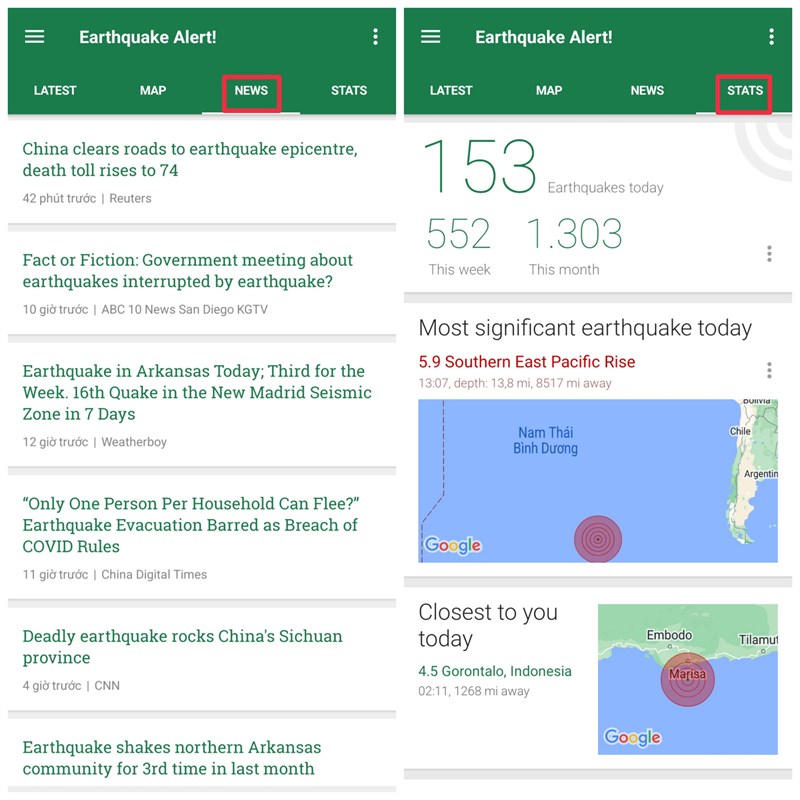Go to News tab from the stats screen
800x800 pixels.
[x=647, y=90]
